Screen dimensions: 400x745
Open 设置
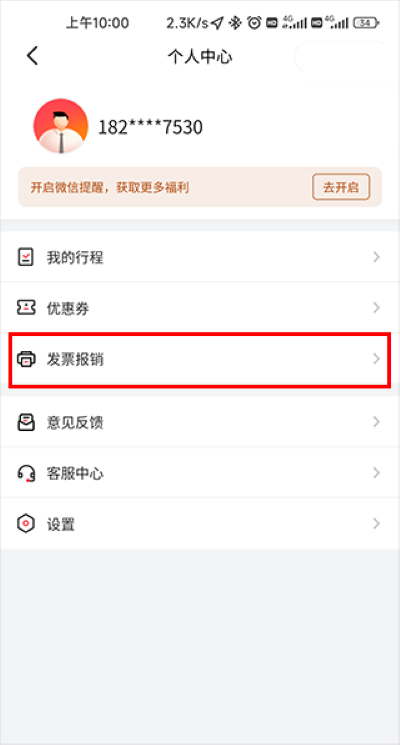pyautogui.click(x=200, y=524)
